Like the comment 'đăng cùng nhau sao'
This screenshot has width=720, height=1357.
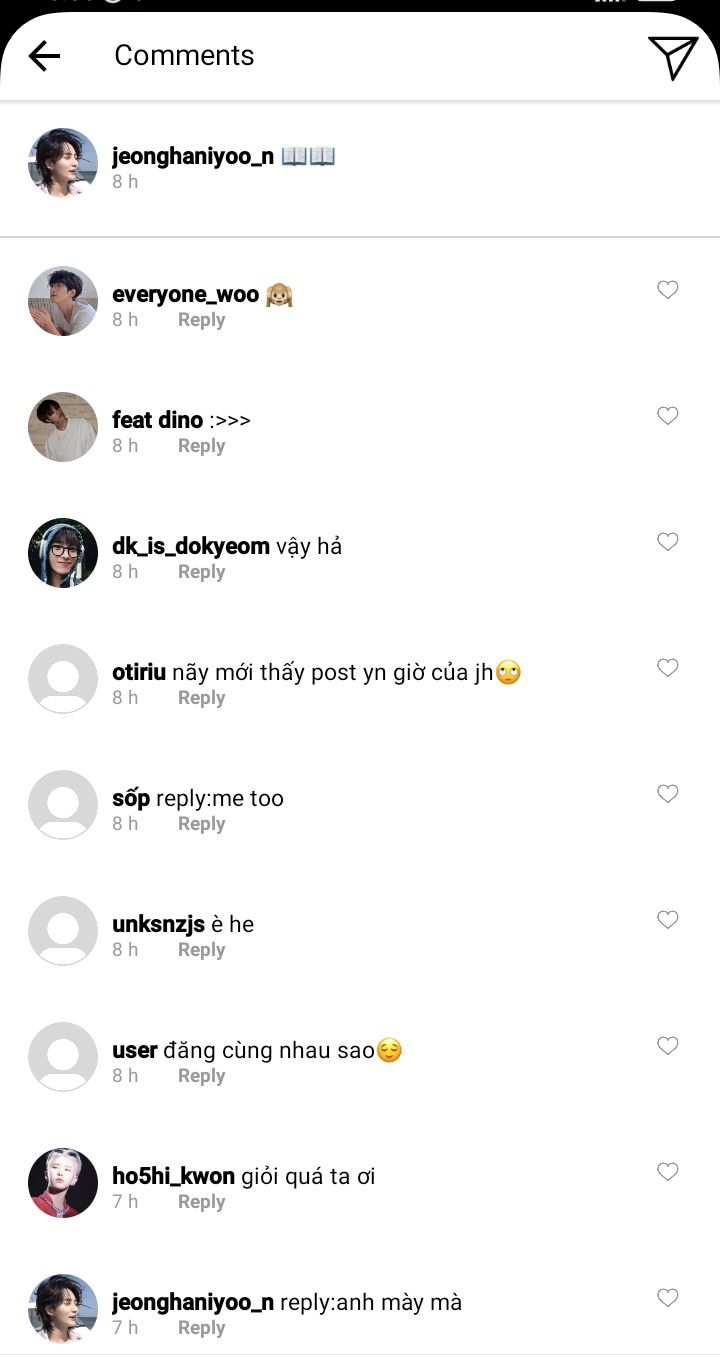pos(668,1046)
